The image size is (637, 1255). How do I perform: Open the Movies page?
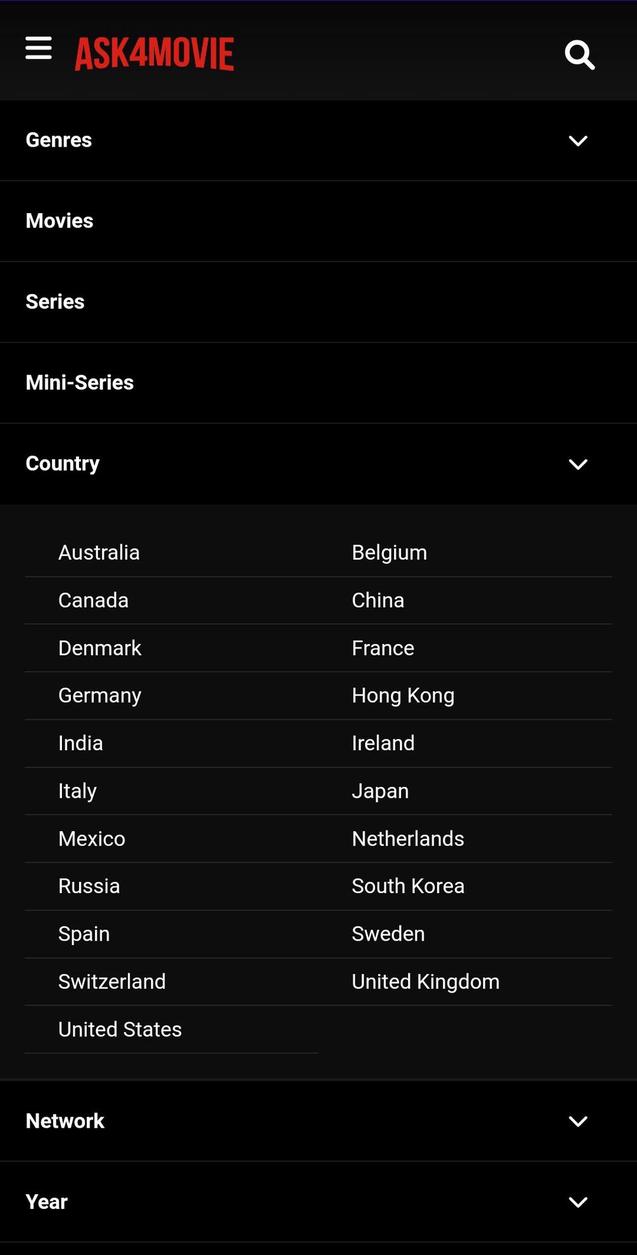[60, 221]
